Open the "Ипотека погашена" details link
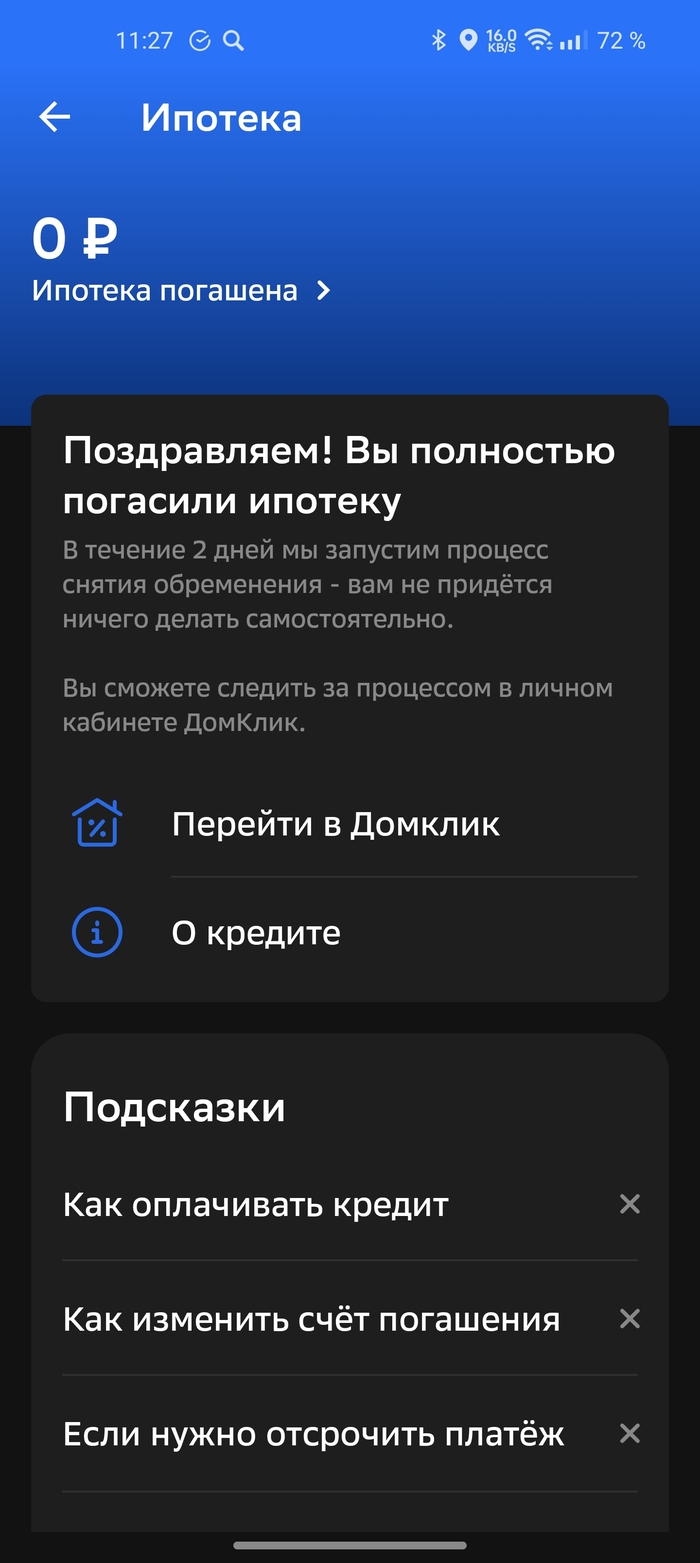 pyautogui.click(x=181, y=291)
